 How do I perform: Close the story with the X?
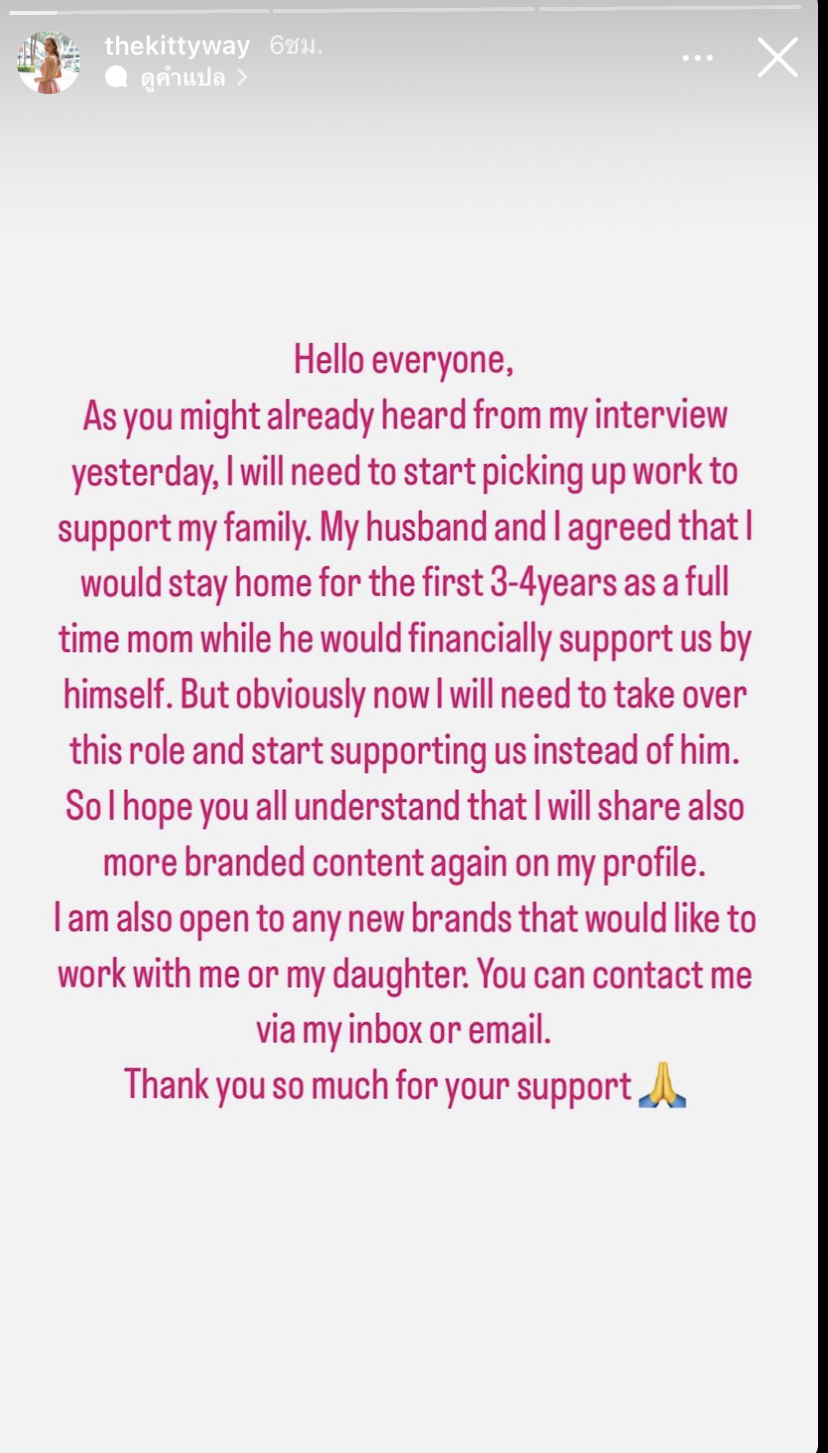click(777, 57)
